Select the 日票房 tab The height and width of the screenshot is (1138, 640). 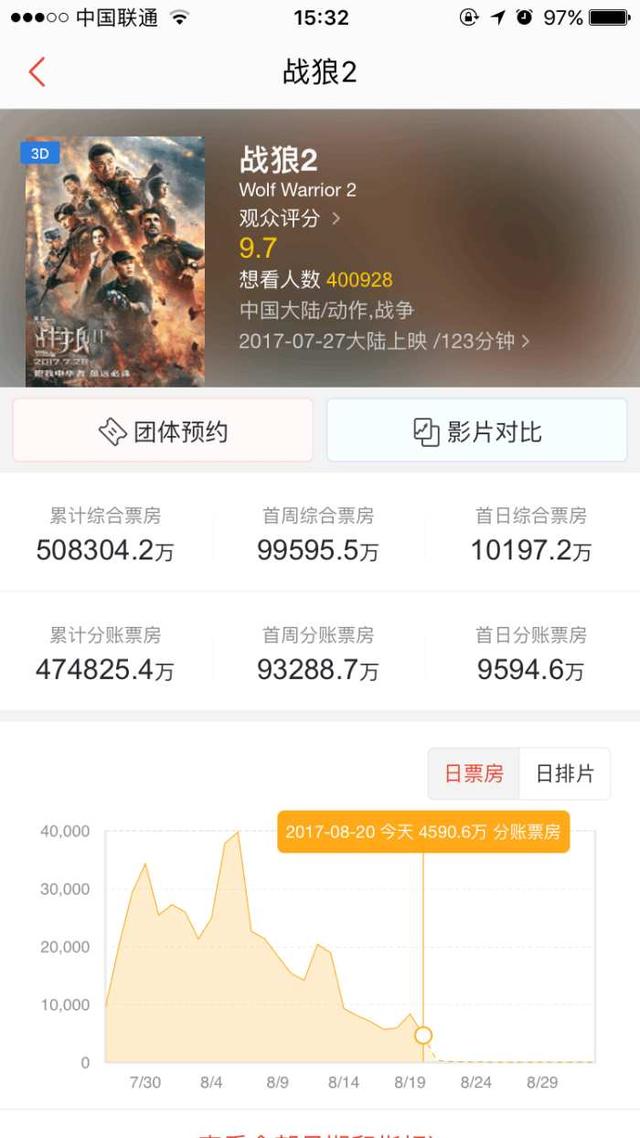click(x=474, y=774)
